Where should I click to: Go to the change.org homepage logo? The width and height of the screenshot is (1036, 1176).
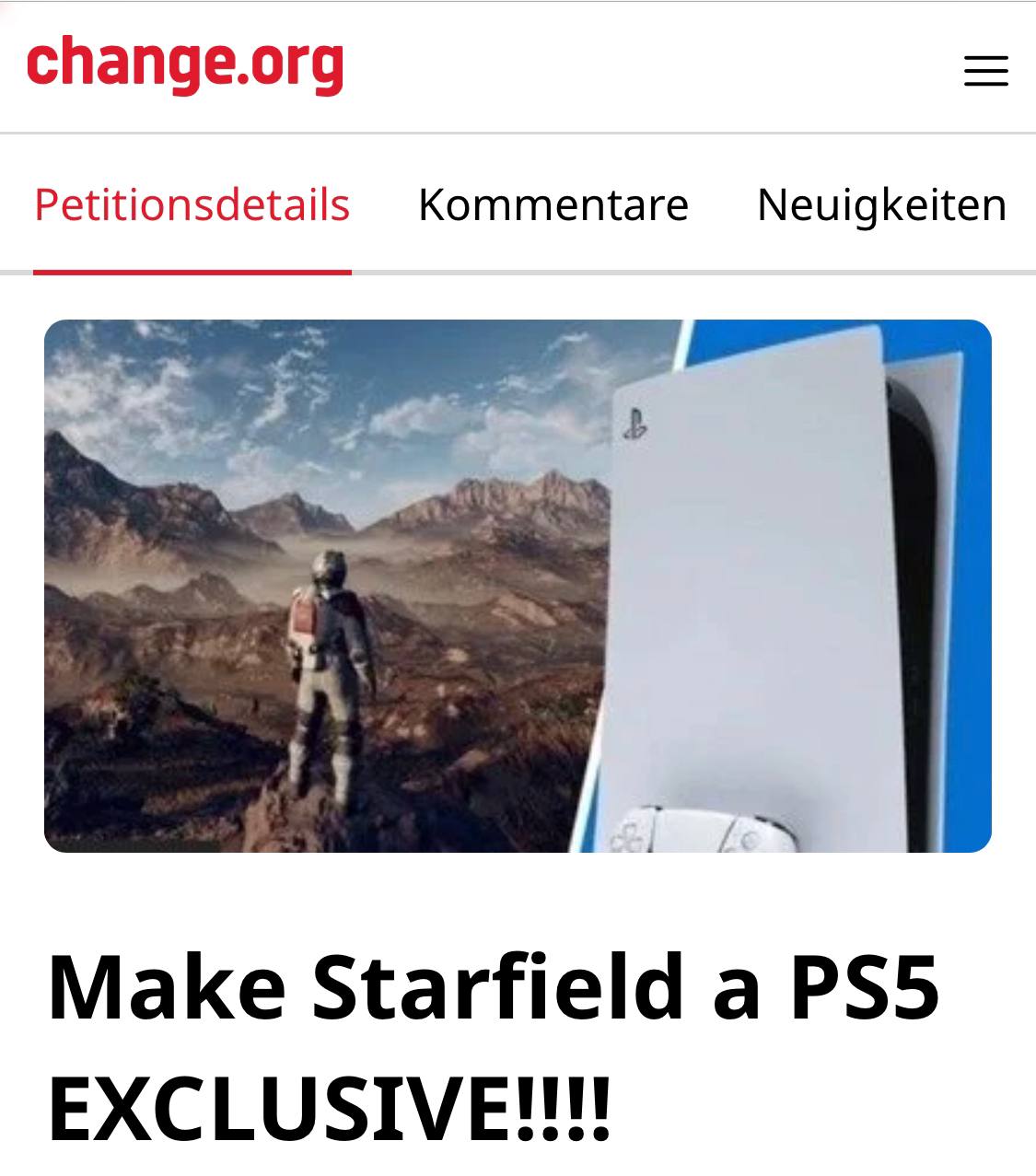pyautogui.click(x=185, y=64)
